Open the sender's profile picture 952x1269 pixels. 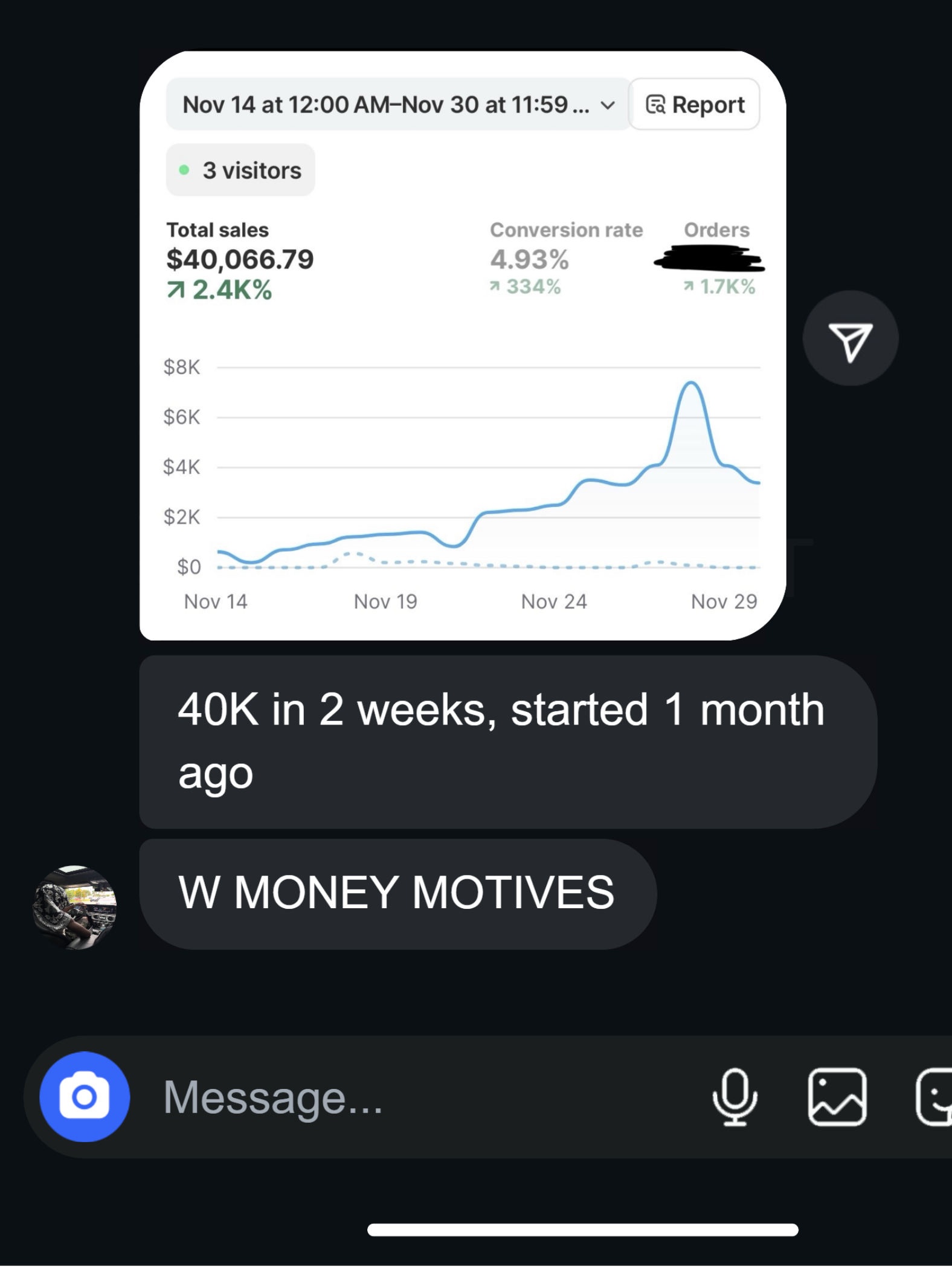74,907
